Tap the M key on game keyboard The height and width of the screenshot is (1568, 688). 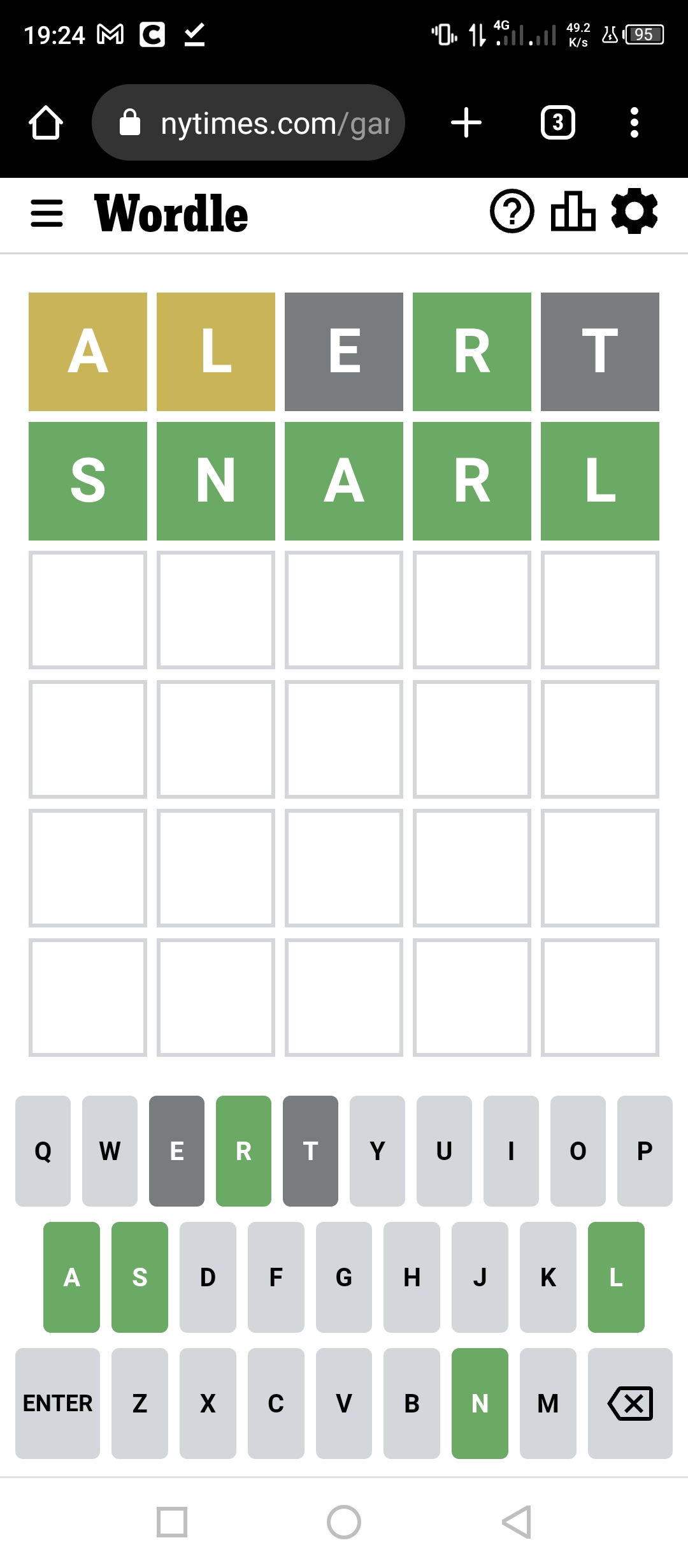[548, 1403]
